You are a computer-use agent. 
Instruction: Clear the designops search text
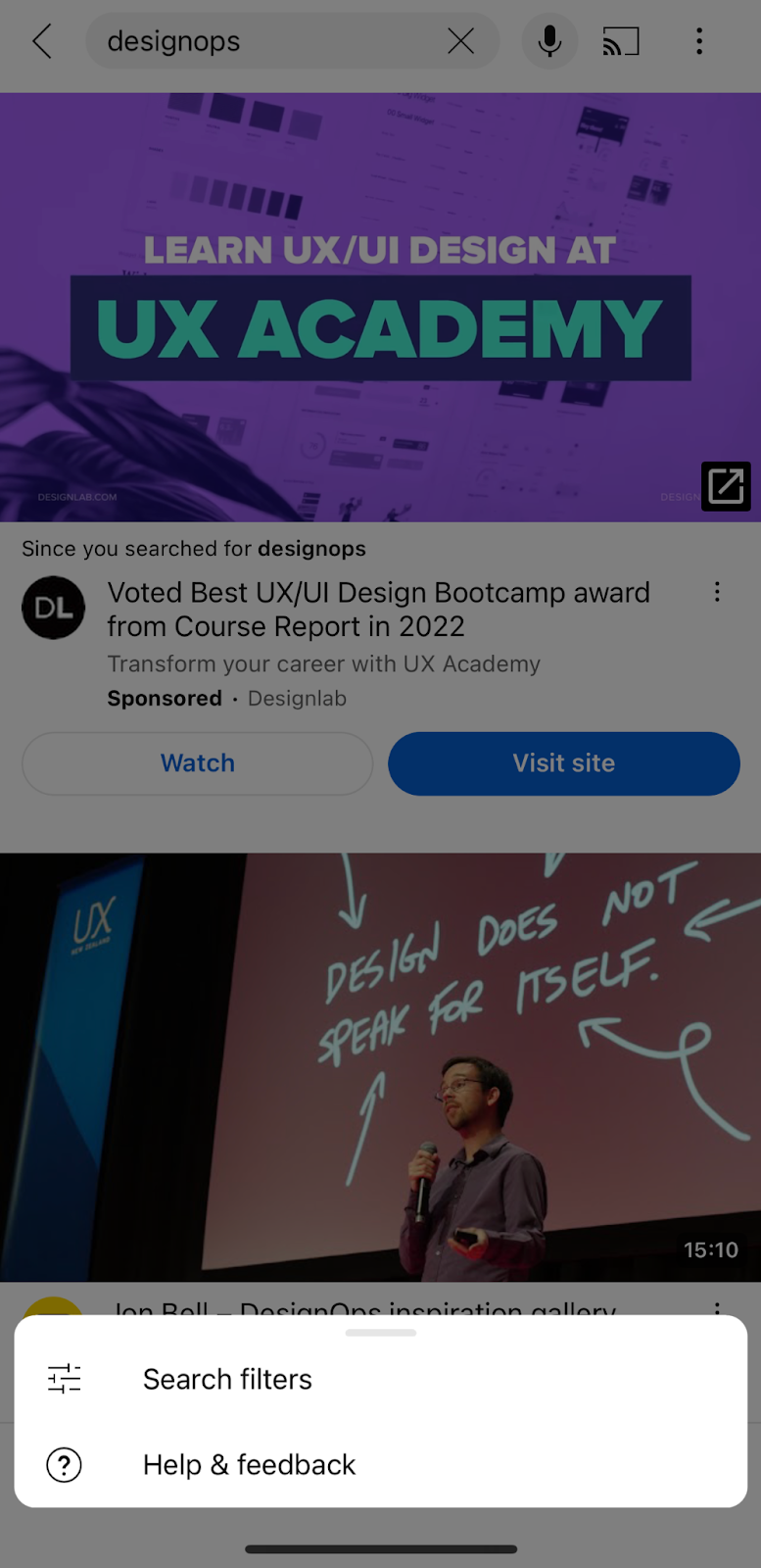point(460,41)
